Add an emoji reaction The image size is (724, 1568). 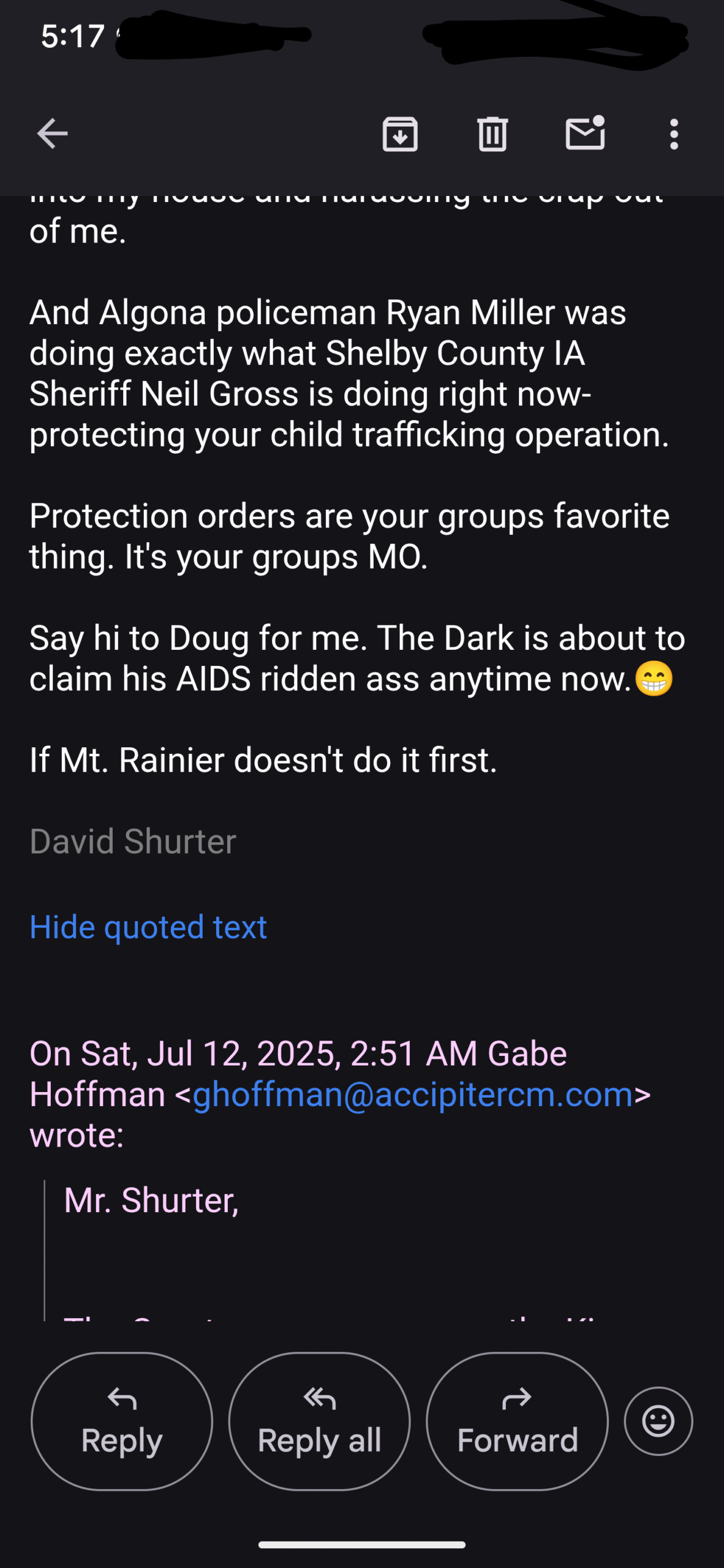coord(658,1421)
